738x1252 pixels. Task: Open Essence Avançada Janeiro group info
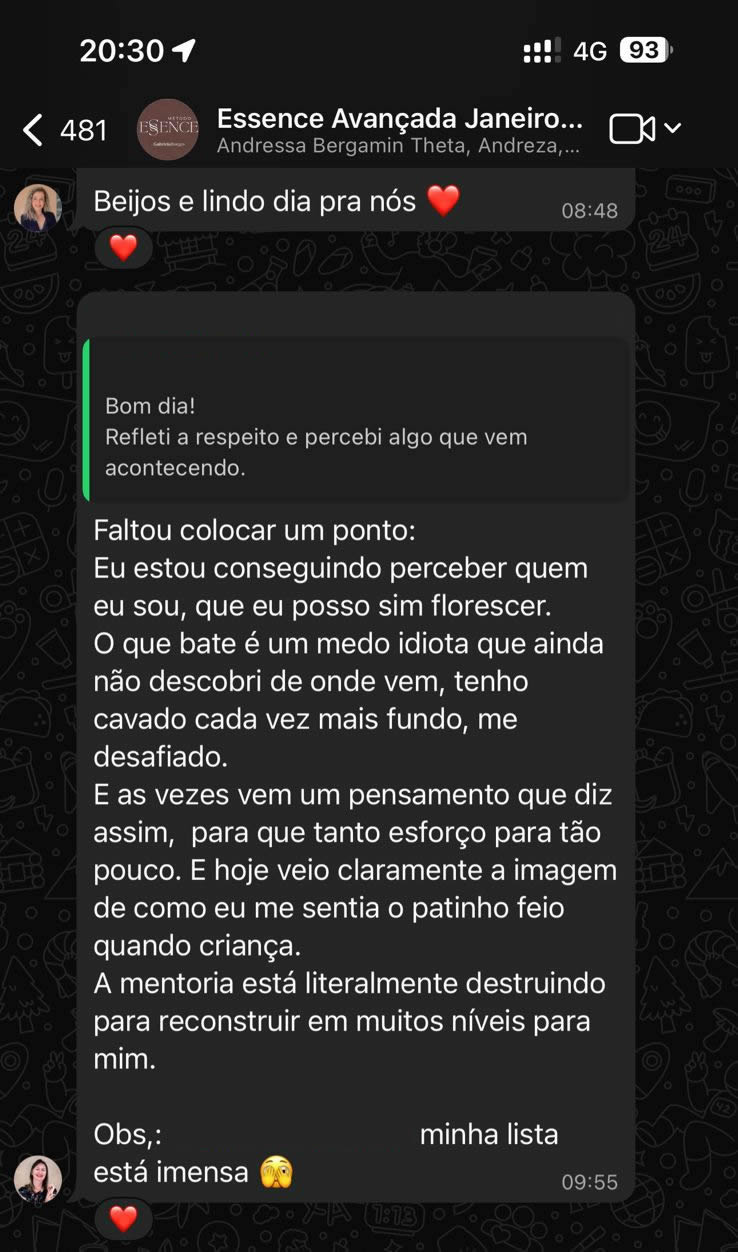coord(399,131)
